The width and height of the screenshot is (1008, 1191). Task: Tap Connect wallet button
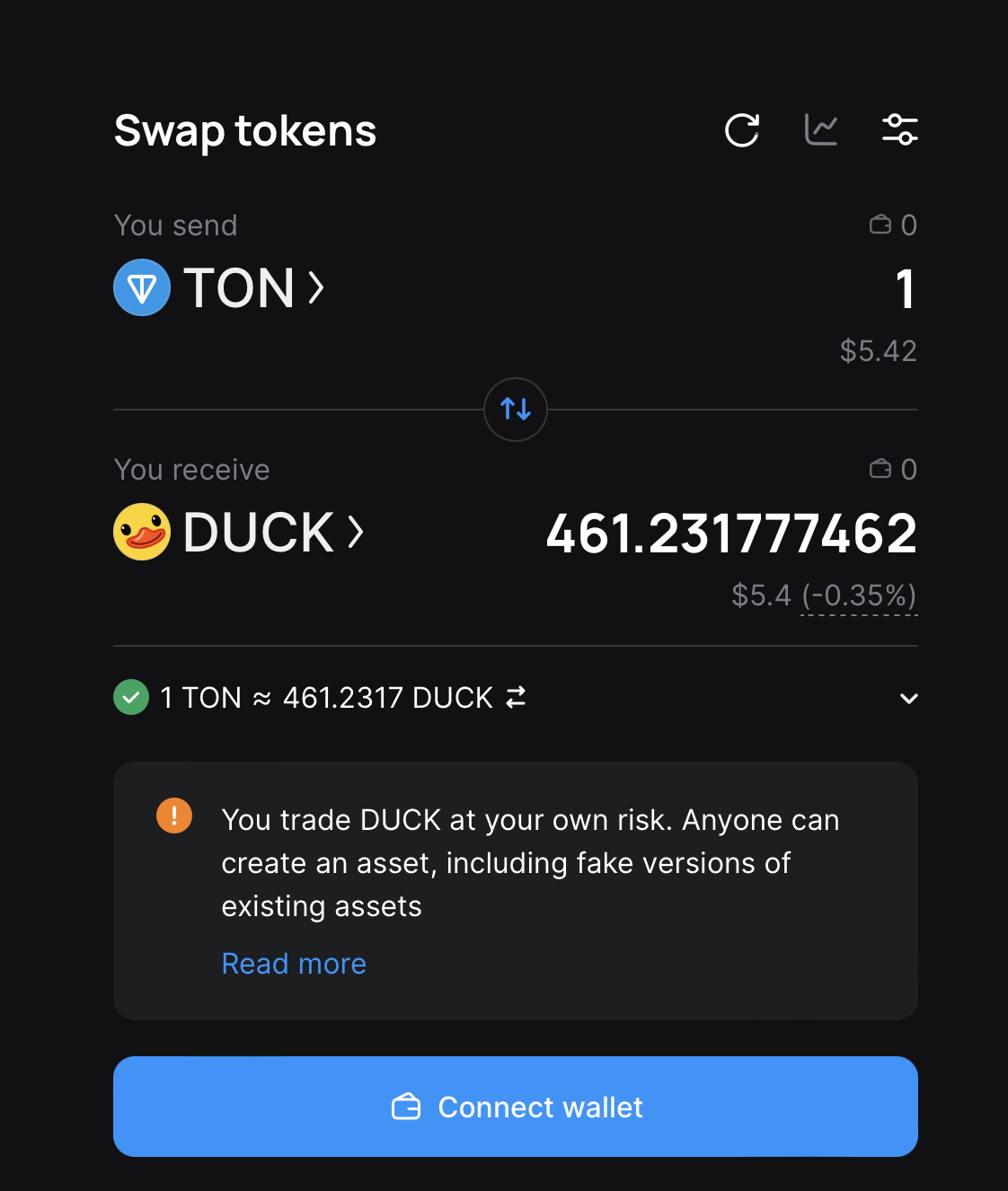coord(516,1107)
